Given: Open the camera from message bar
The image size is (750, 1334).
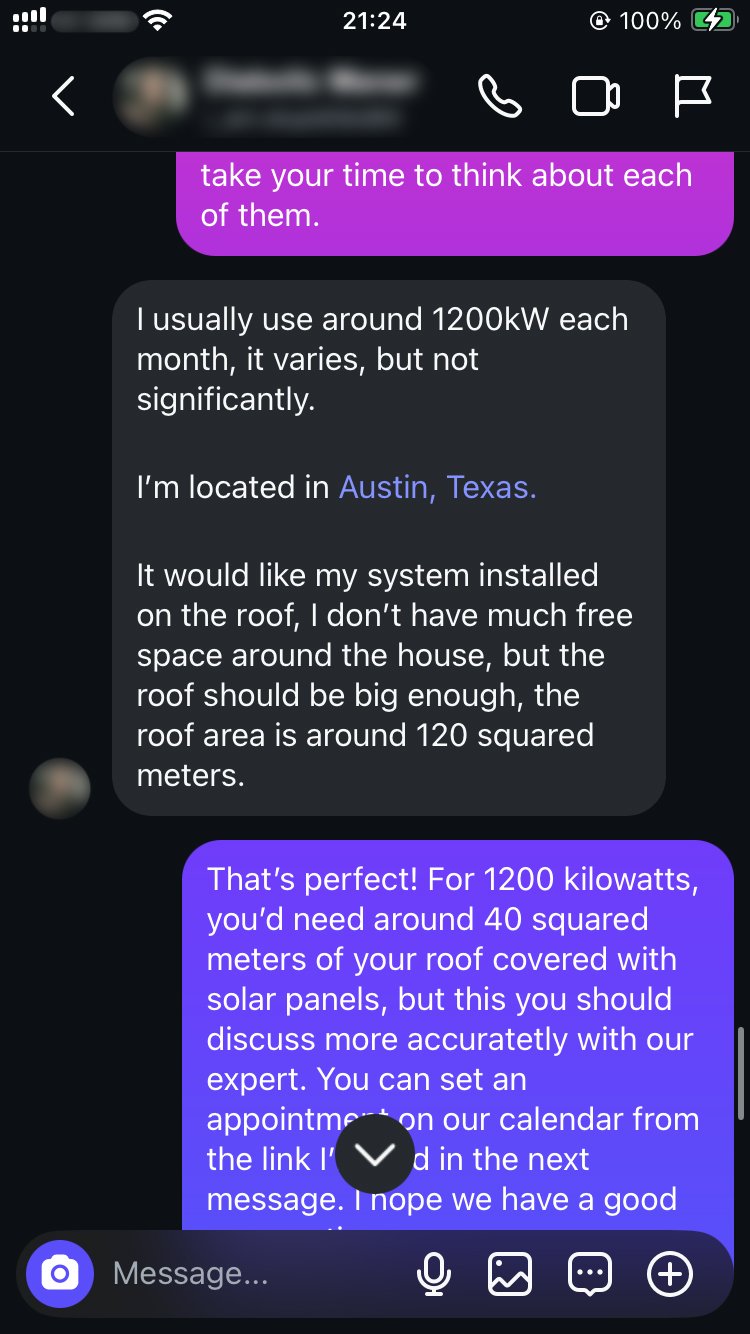Looking at the screenshot, I should [x=60, y=1273].
